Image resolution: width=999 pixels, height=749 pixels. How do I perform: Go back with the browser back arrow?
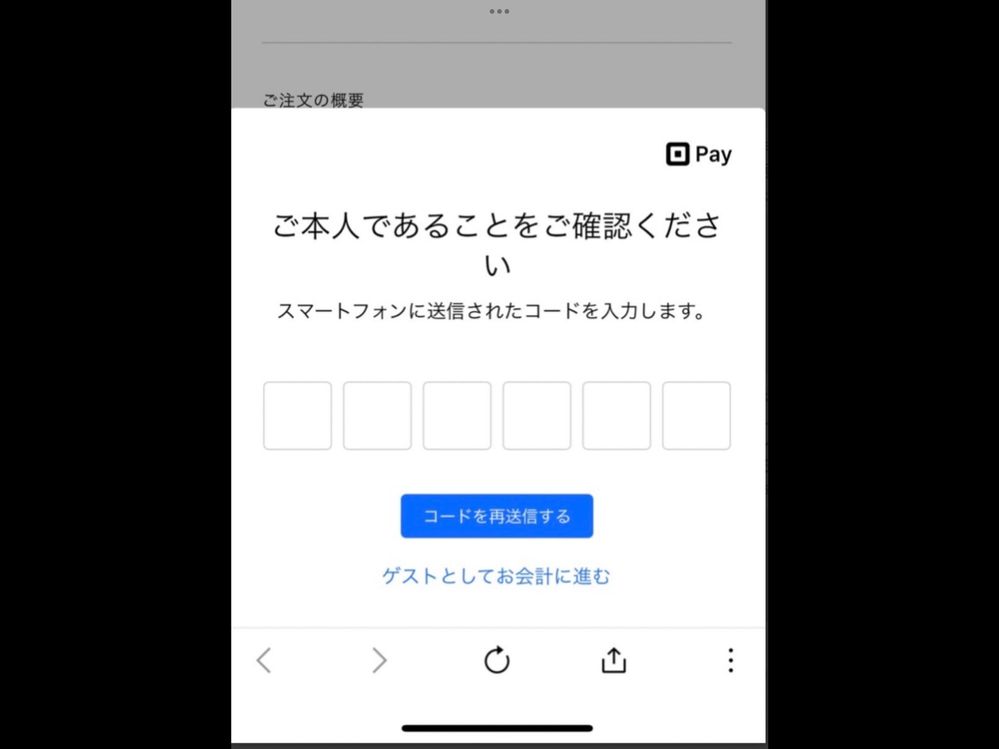click(x=264, y=660)
